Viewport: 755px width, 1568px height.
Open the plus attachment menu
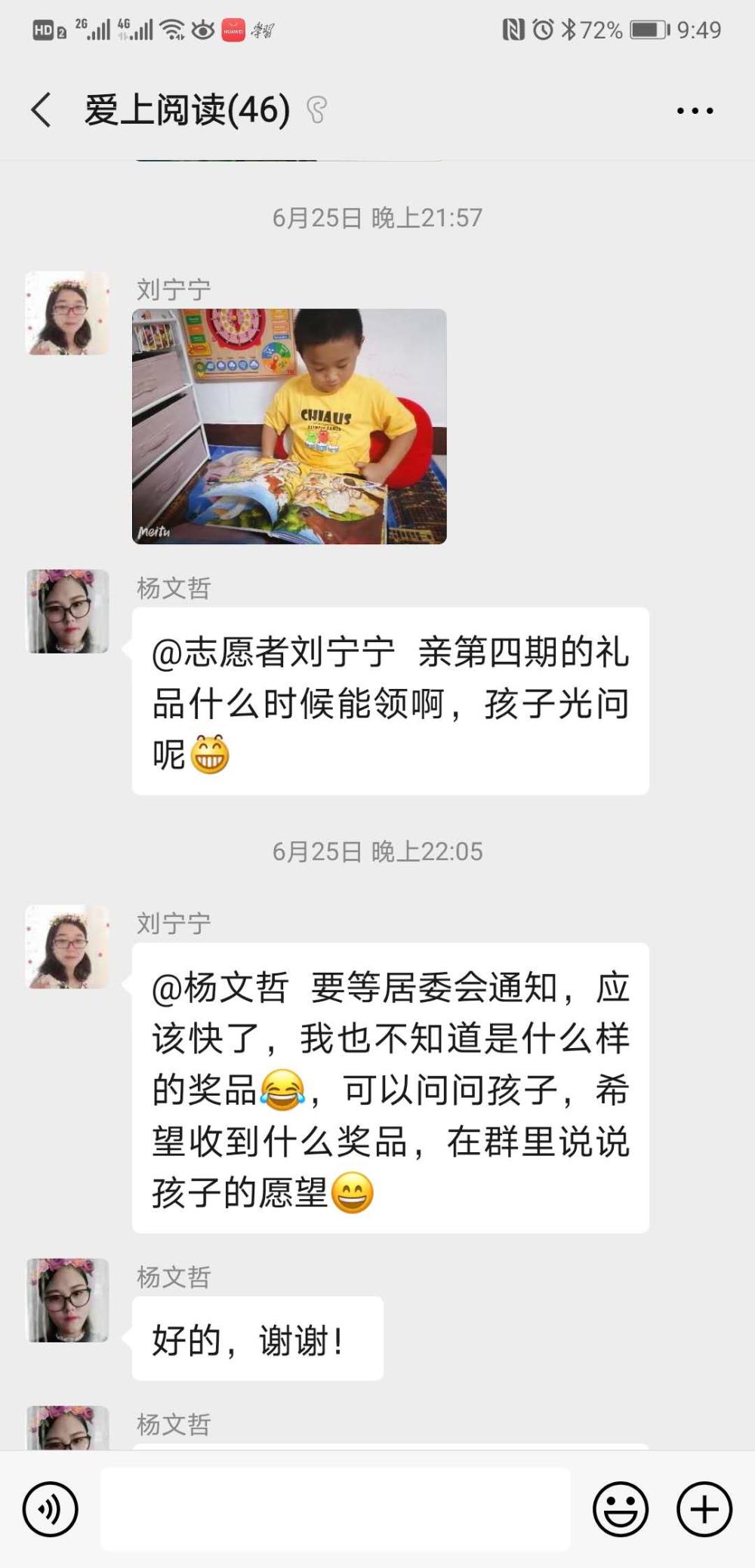tap(704, 1509)
